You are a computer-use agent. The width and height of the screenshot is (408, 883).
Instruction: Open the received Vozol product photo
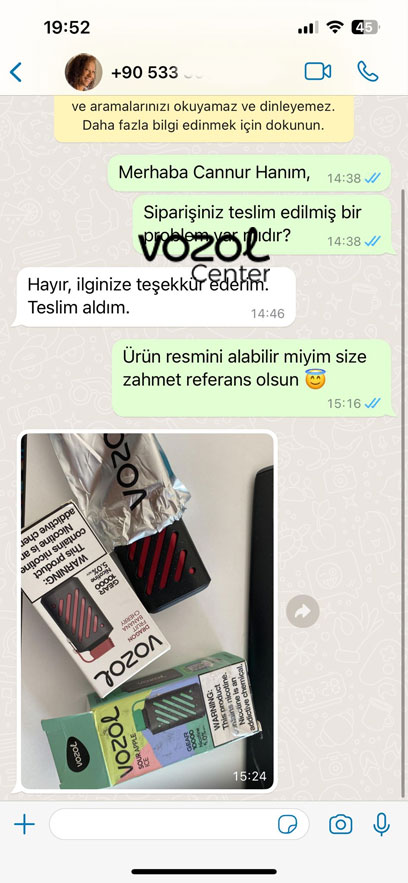coord(147,611)
